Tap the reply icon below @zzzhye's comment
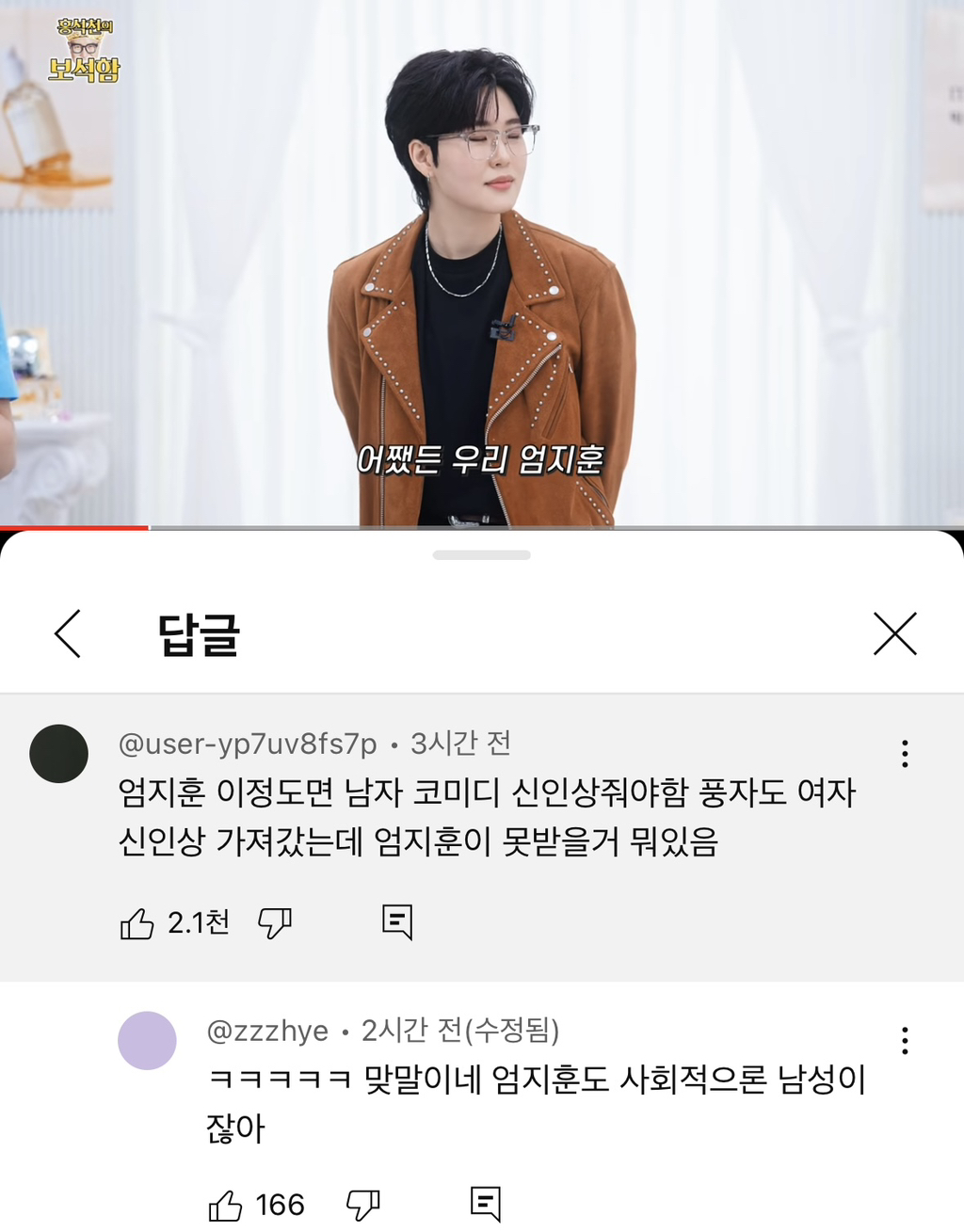 (484, 1203)
